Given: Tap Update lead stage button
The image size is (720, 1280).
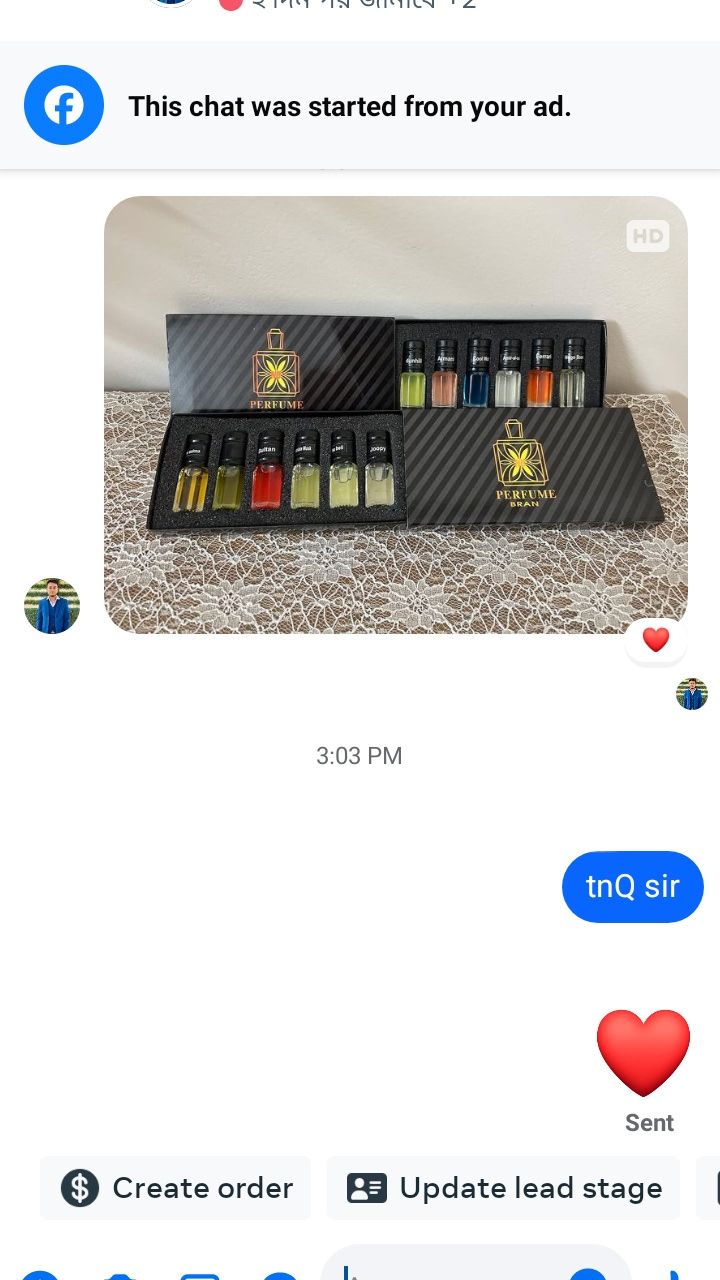Looking at the screenshot, I should point(504,1188).
